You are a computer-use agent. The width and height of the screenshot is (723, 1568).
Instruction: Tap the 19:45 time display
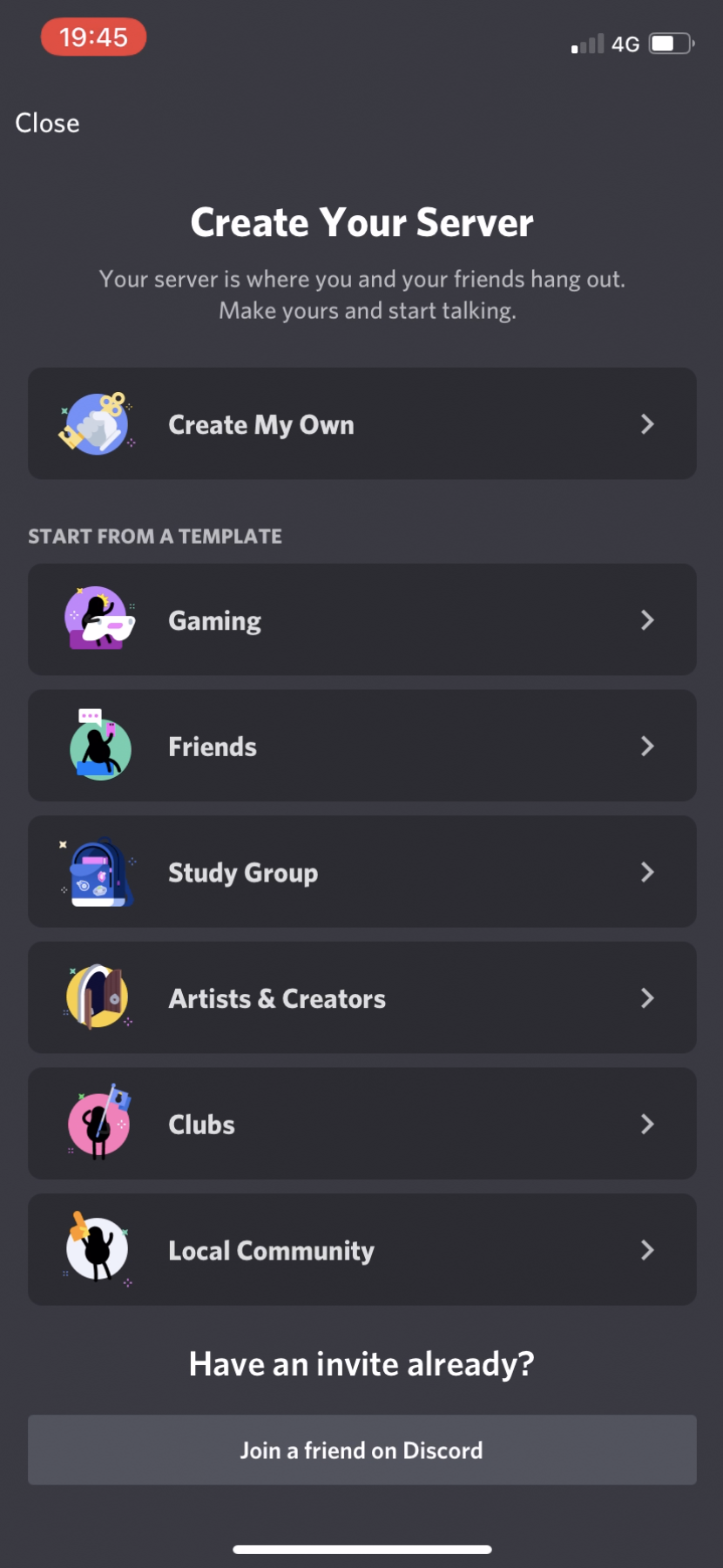tap(93, 37)
